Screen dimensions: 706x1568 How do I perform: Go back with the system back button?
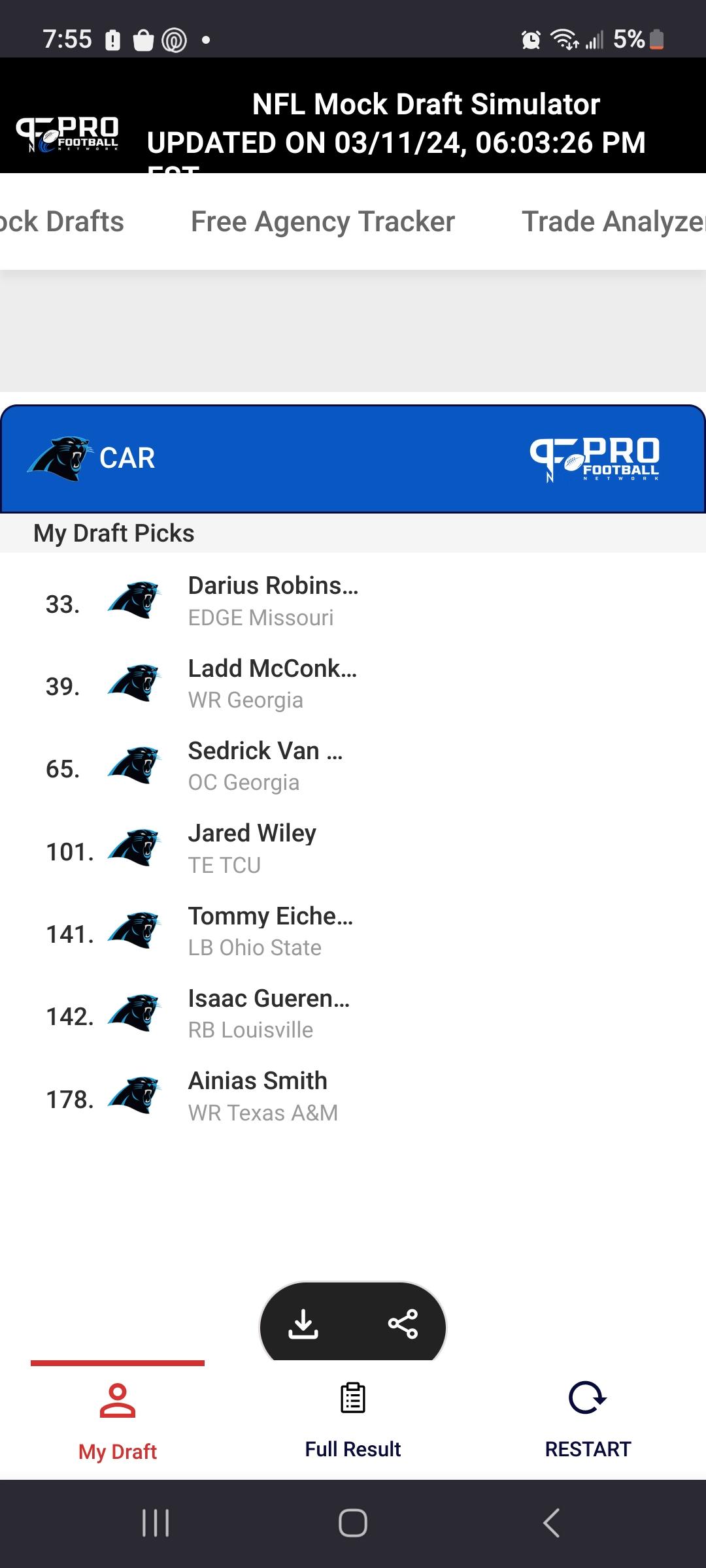551,1523
